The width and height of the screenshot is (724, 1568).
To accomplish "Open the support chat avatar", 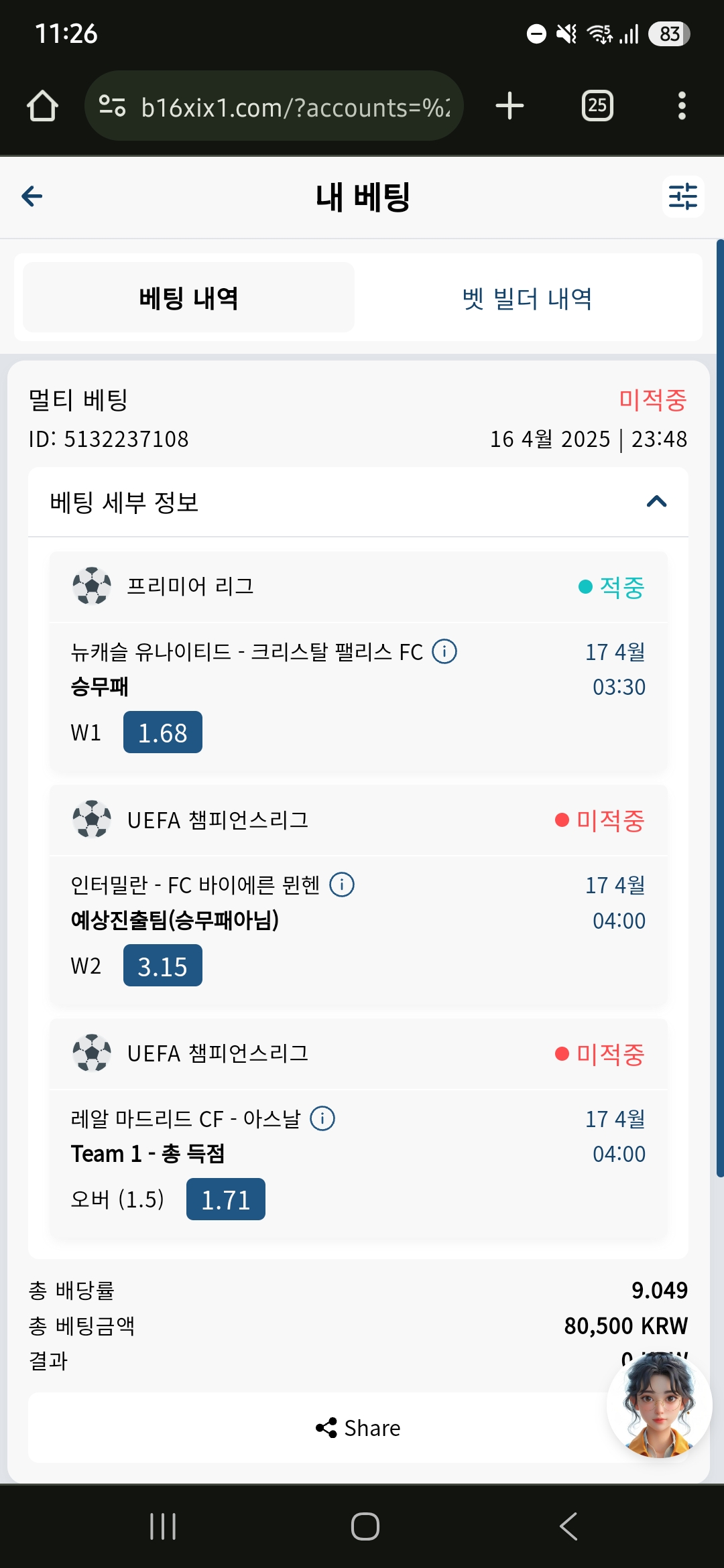I will 659,1404.
